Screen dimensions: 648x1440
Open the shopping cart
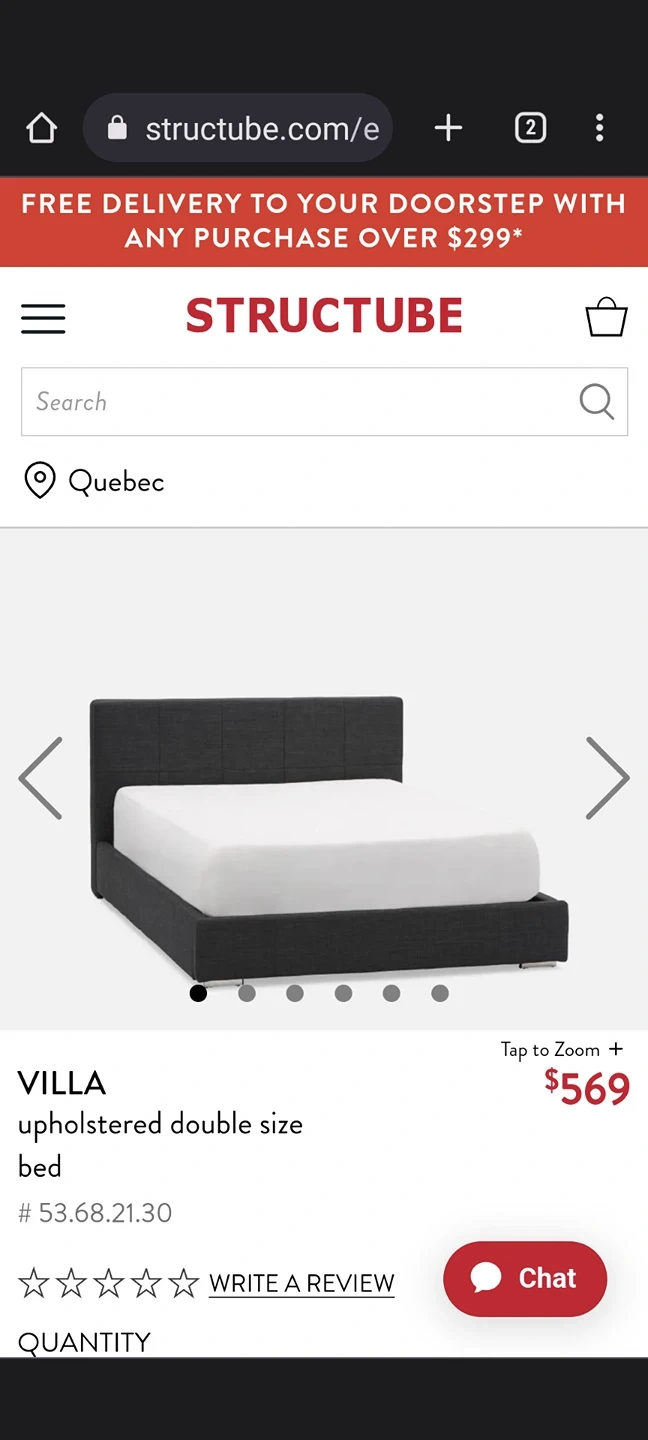tap(606, 317)
